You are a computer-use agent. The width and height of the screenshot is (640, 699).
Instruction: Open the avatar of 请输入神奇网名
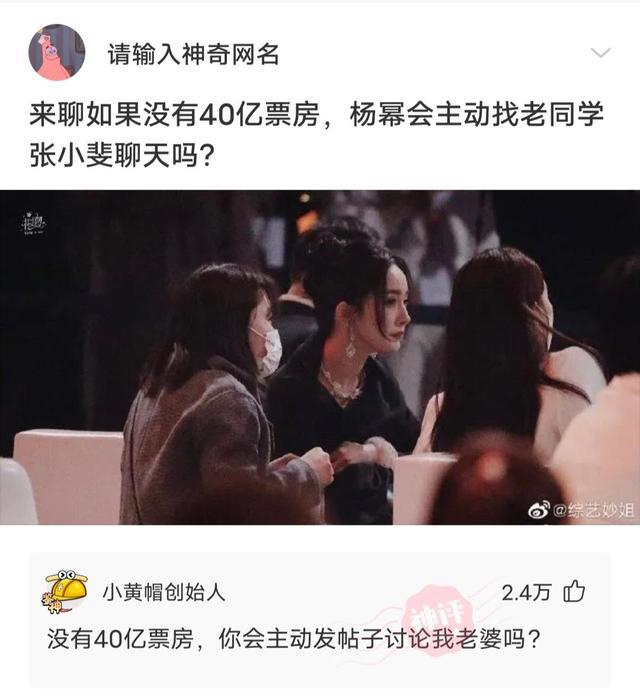[x=56, y=52]
